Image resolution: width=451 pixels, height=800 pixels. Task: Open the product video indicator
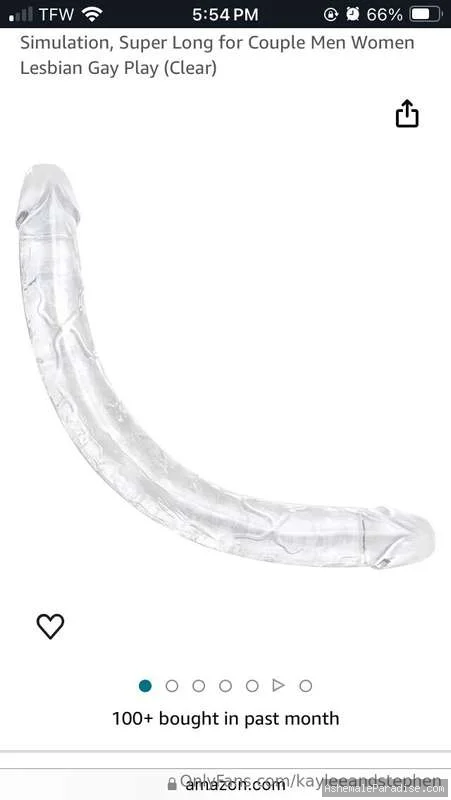[279, 685]
